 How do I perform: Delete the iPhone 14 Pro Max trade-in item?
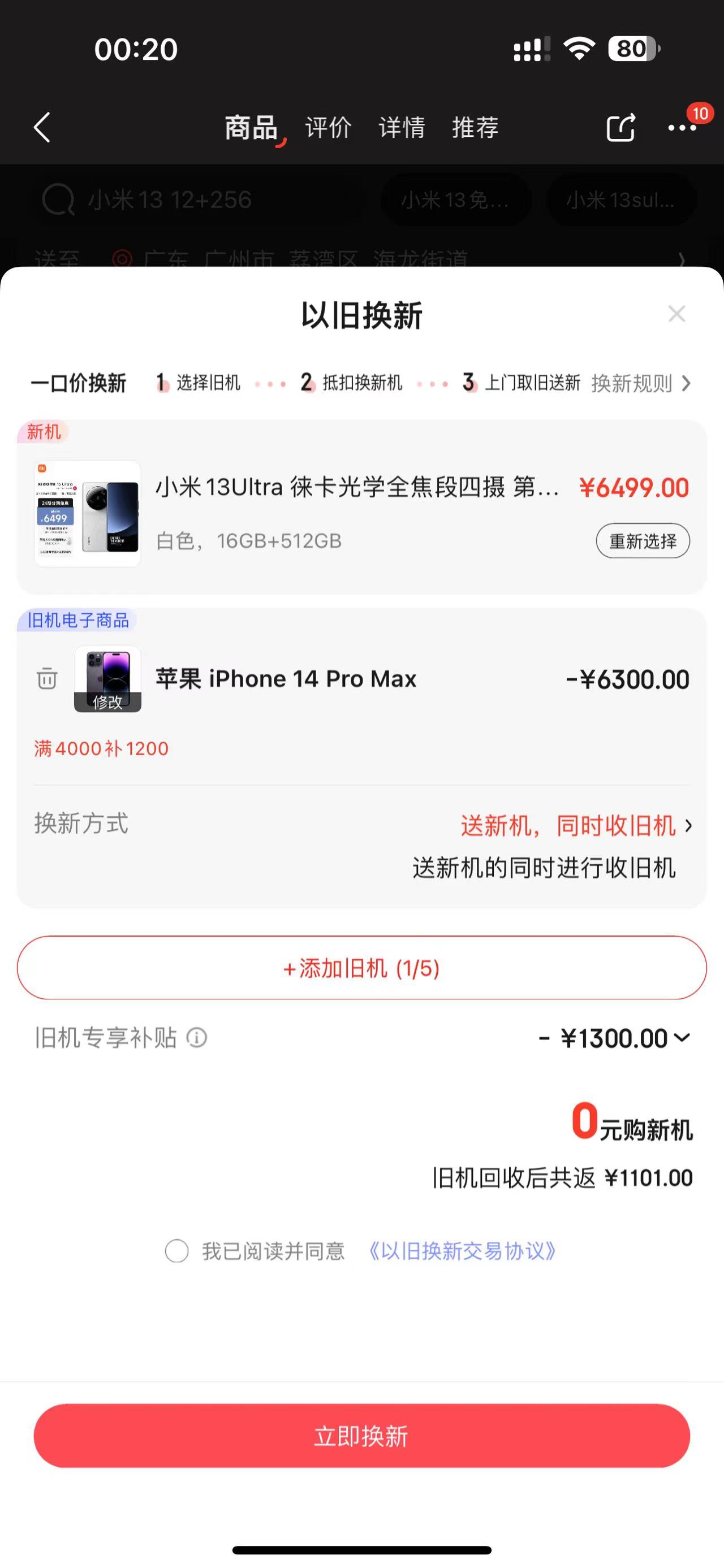[46, 679]
